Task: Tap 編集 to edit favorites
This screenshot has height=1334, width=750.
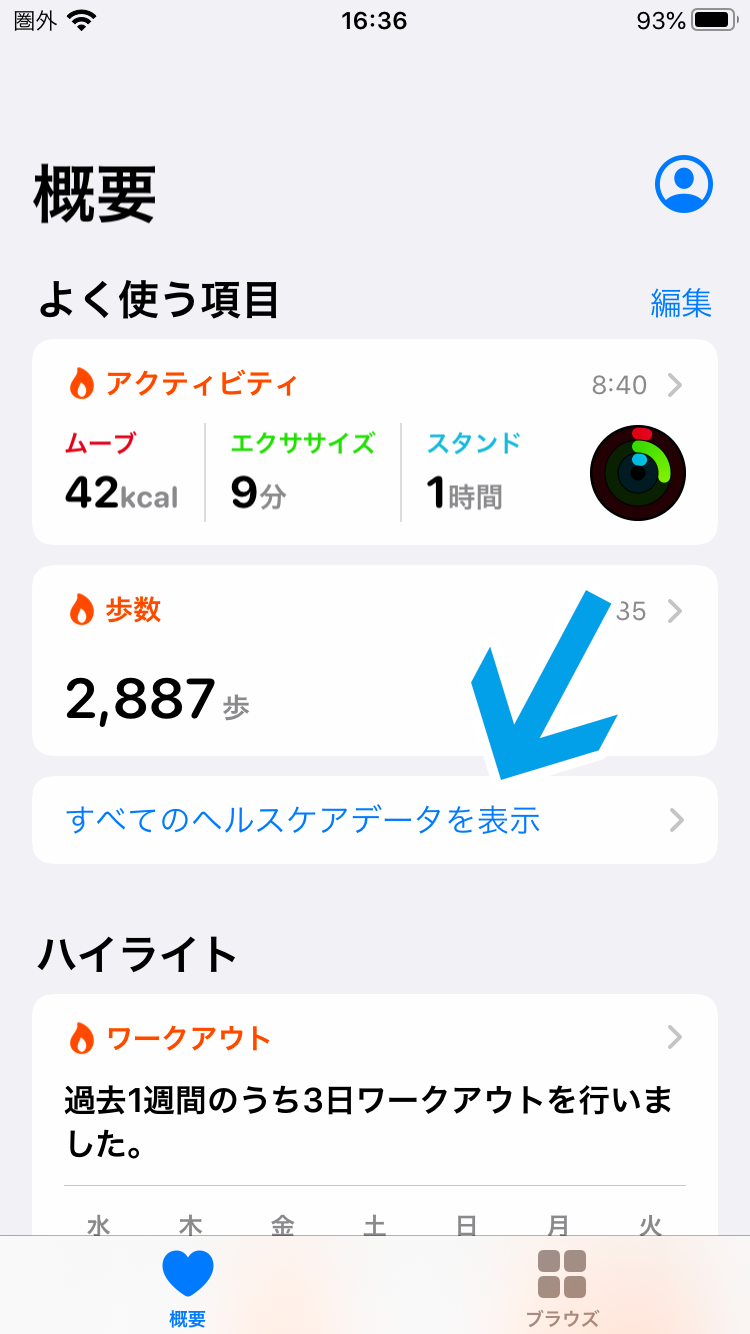Action: [x=681, y=302]
